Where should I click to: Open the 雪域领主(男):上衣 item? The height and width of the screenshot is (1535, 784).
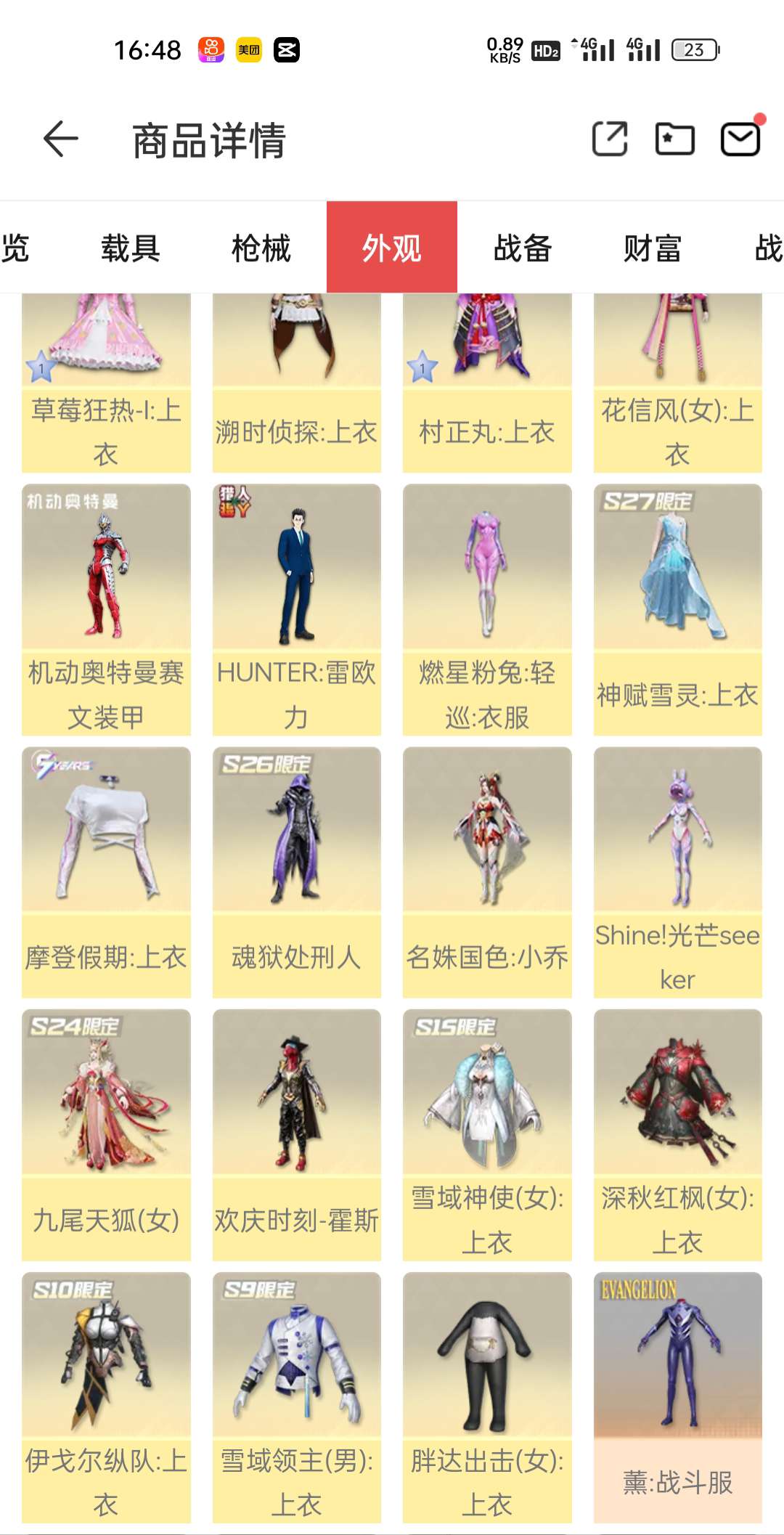click(296, 1396)
